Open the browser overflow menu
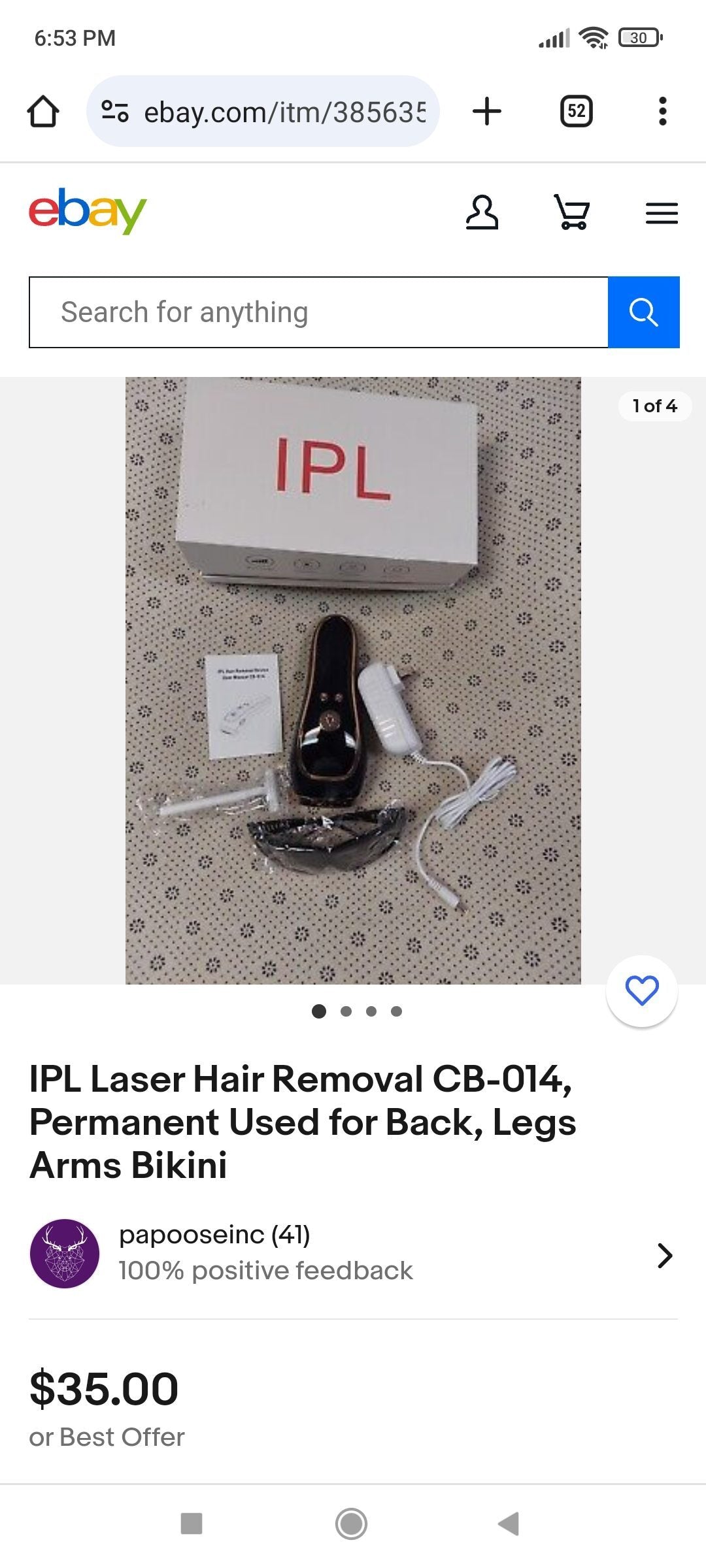 tap(662, 111)
